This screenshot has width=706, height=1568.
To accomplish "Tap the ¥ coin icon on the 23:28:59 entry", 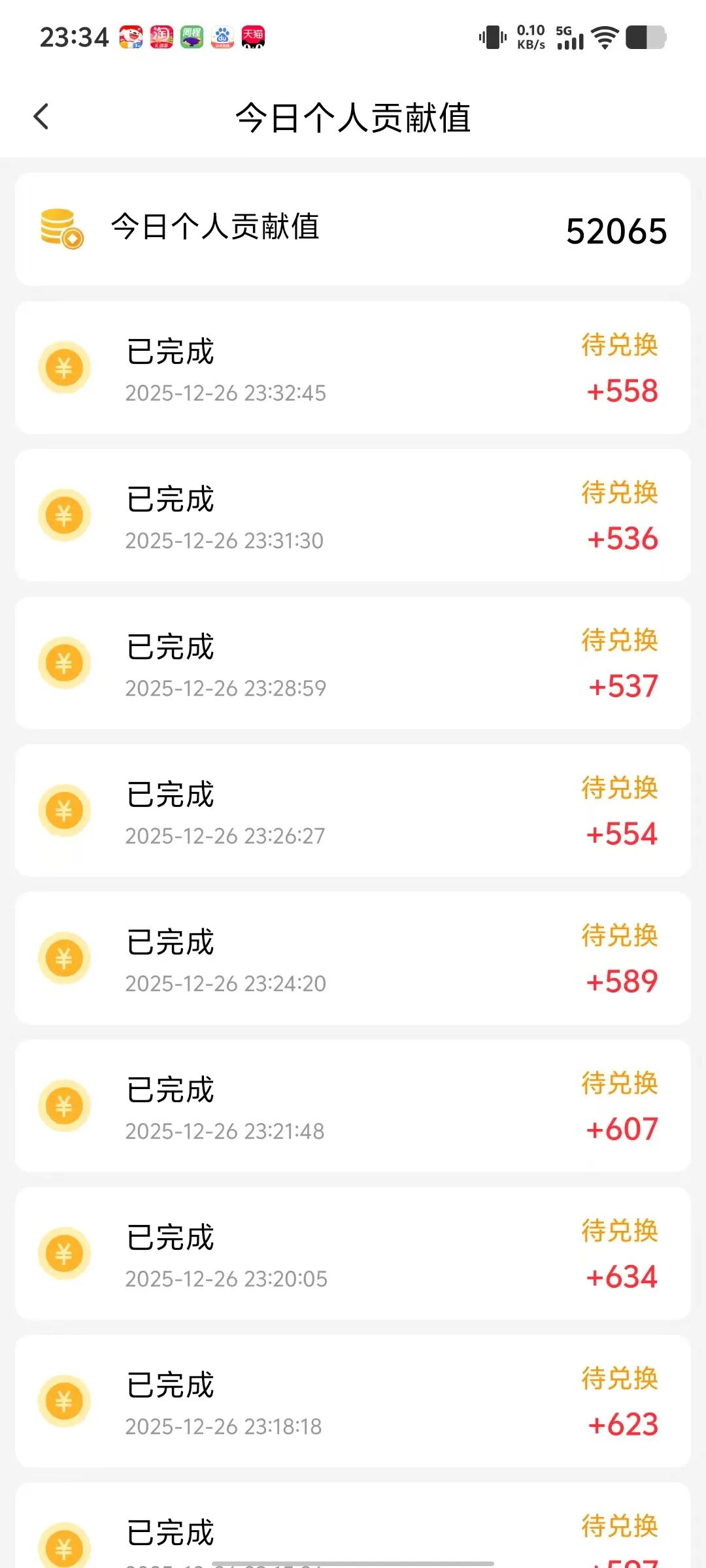I will tap(64, 662).
